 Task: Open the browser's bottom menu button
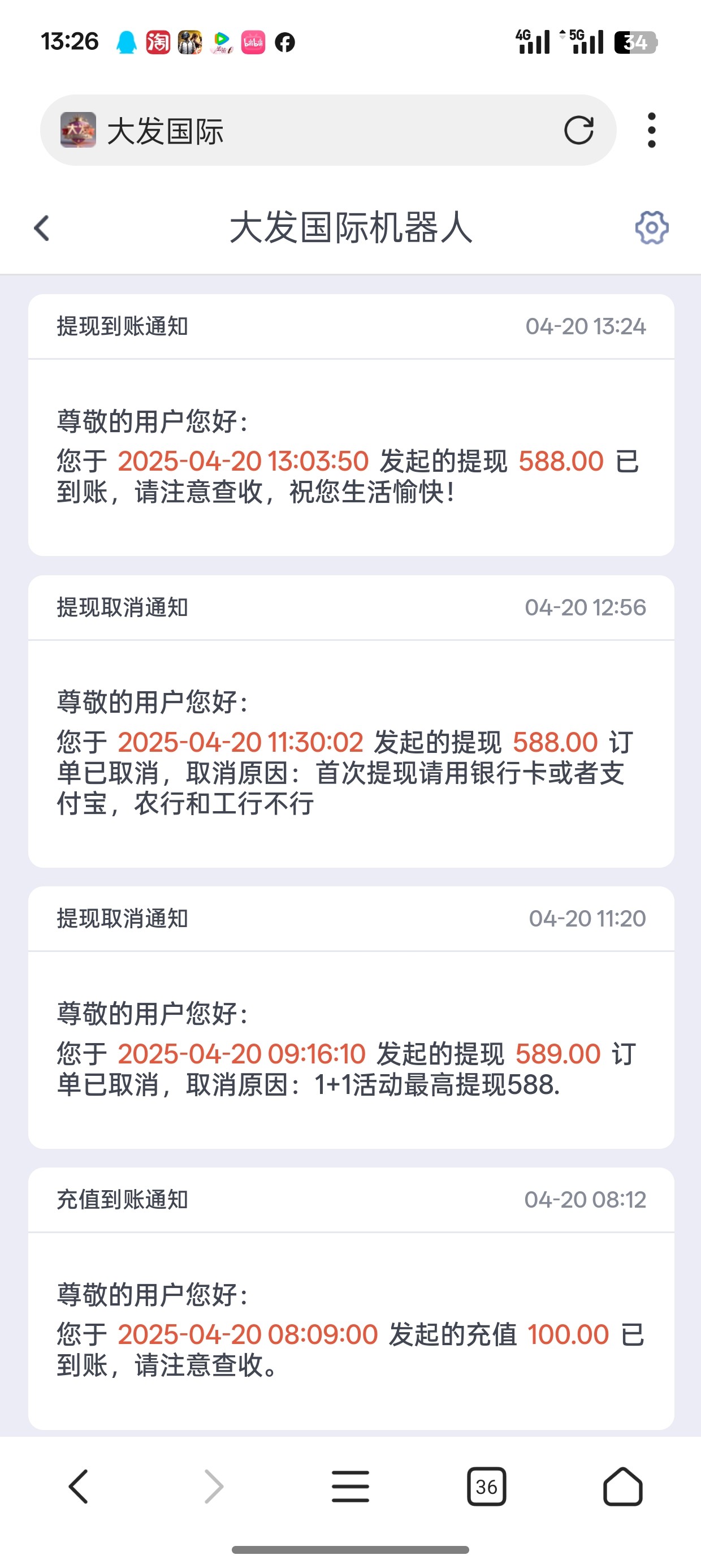coord(350,1487)
